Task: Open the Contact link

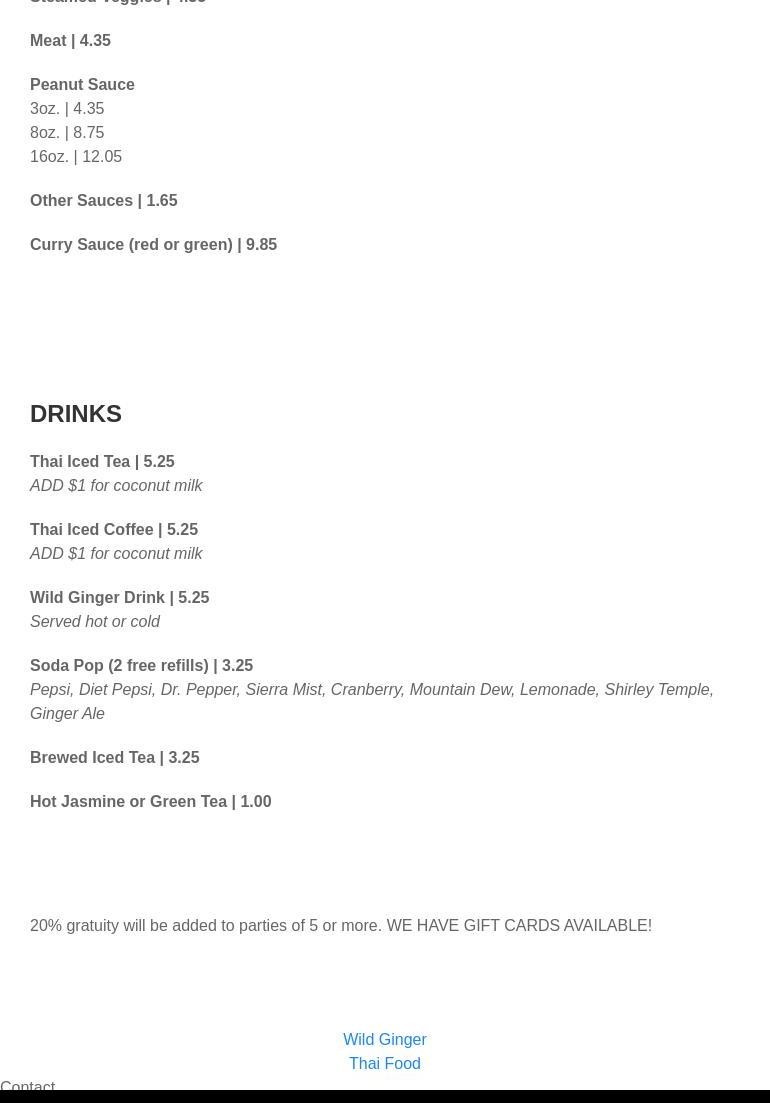Action: click(x=28, y=1086)
